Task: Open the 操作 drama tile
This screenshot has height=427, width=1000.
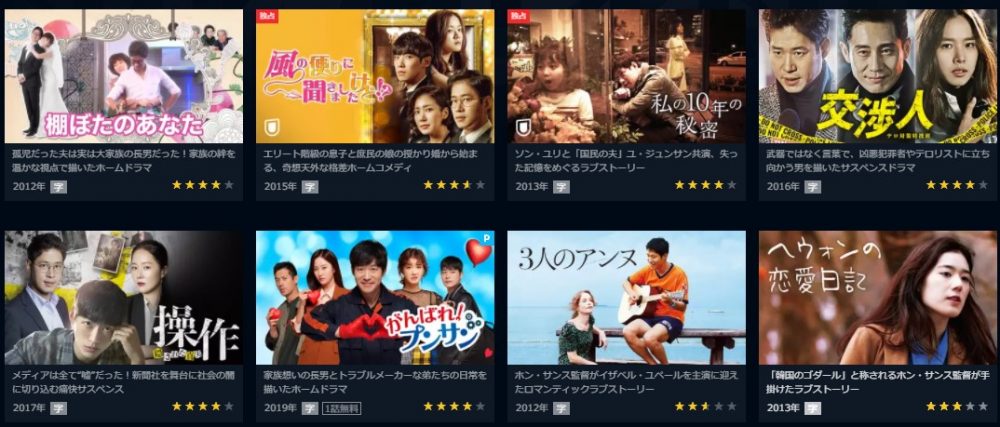Action: [124, 298]
